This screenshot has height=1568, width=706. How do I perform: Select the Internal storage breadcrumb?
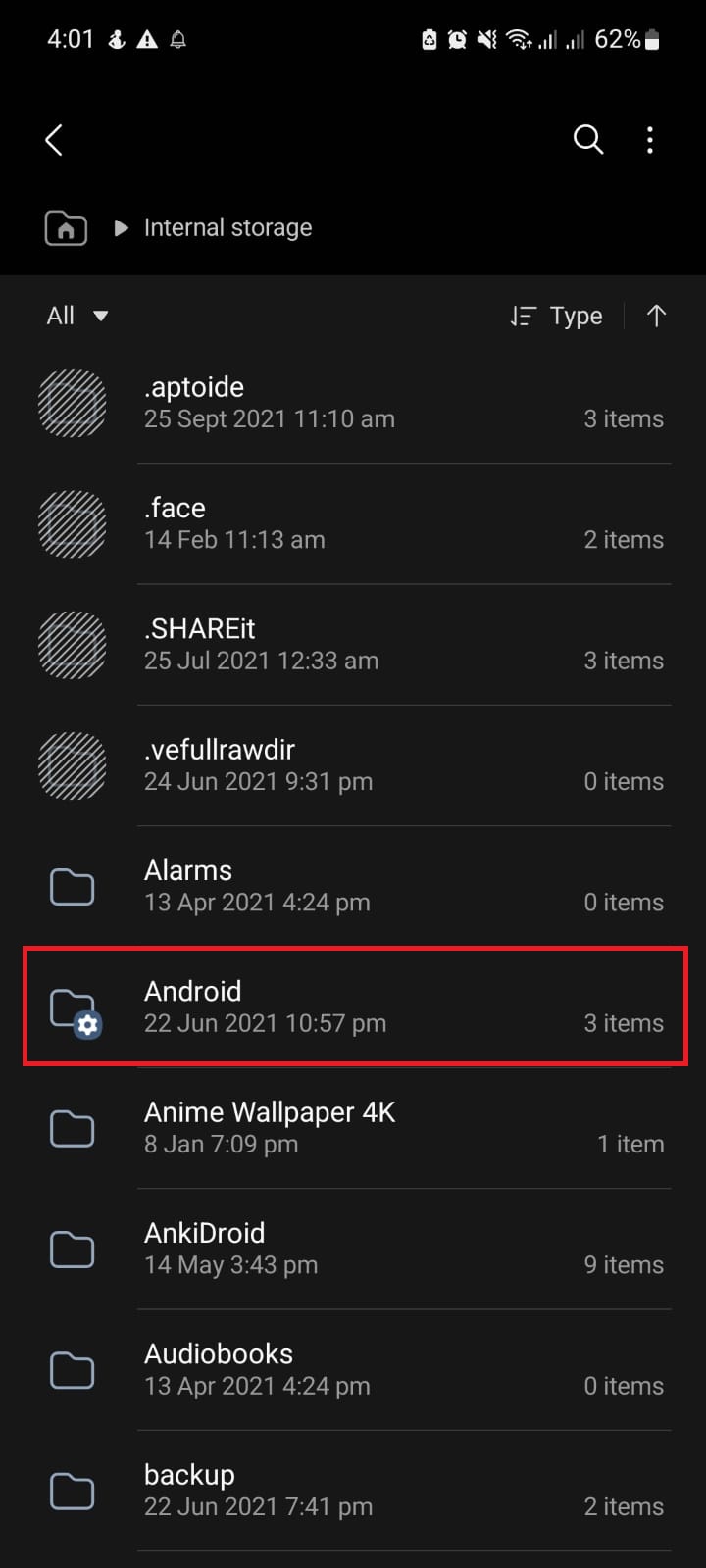(227, 227)
